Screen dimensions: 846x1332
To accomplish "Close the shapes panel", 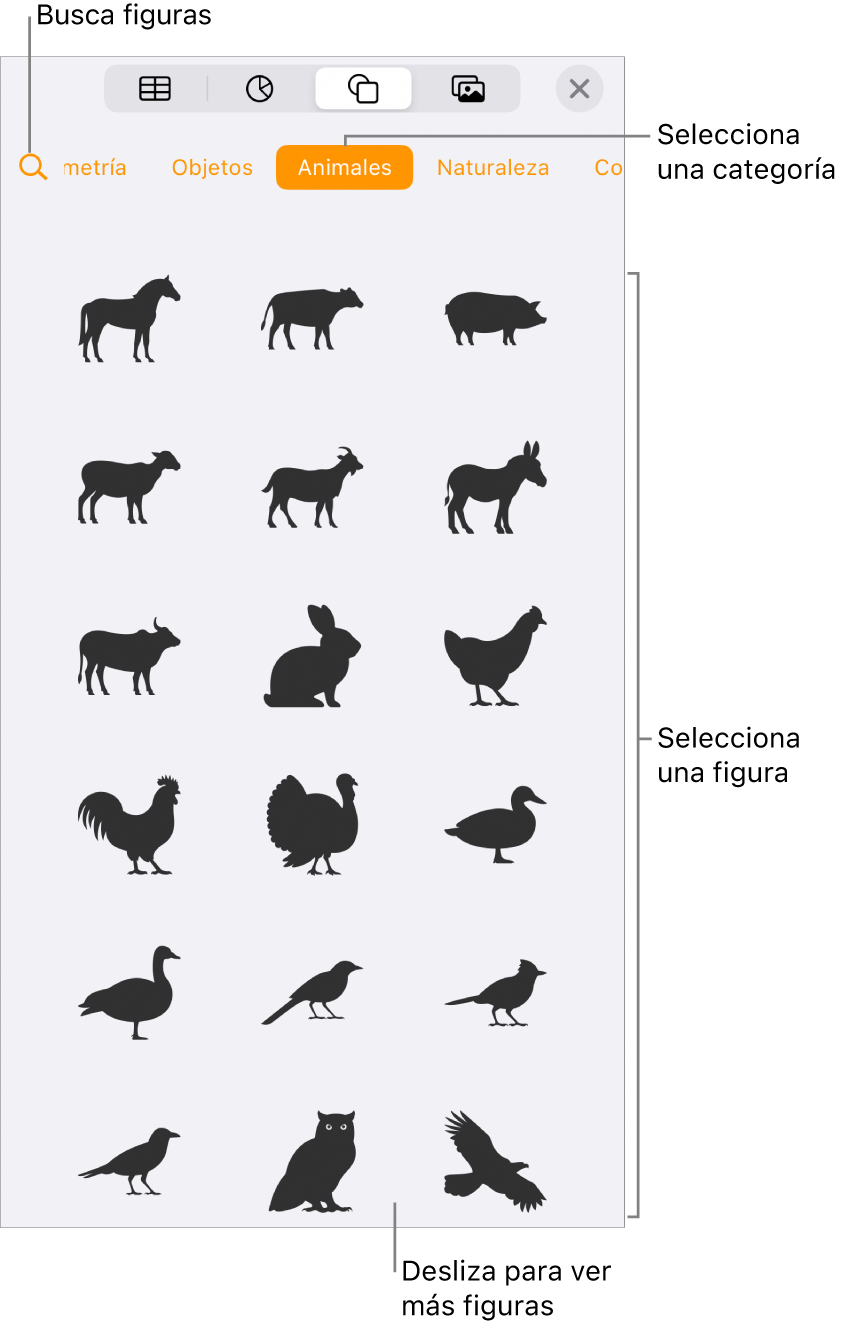I will pyautogui.click(x=579, y=89).
